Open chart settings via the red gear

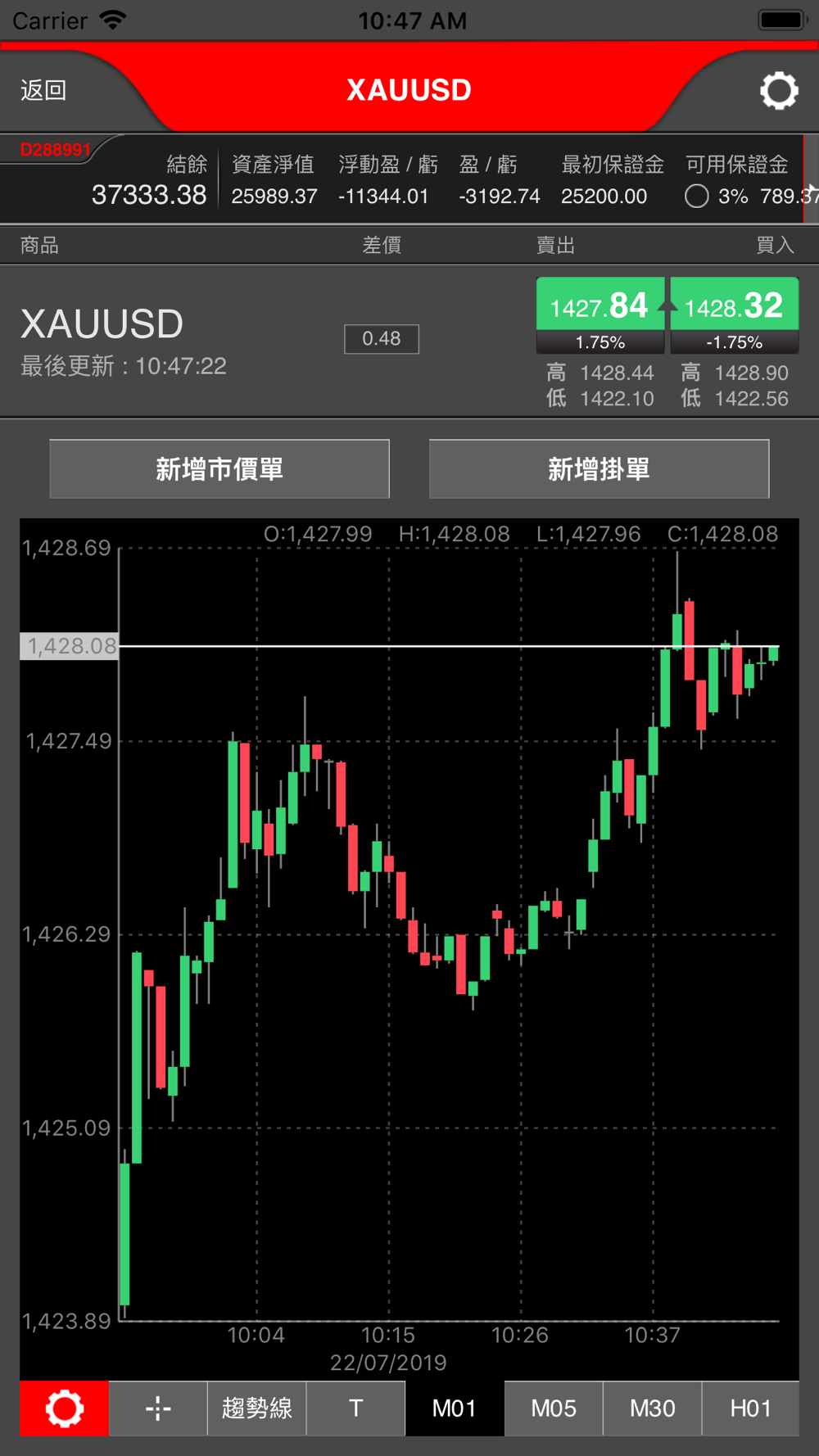pyautogui.click(x=65, y=1409)
